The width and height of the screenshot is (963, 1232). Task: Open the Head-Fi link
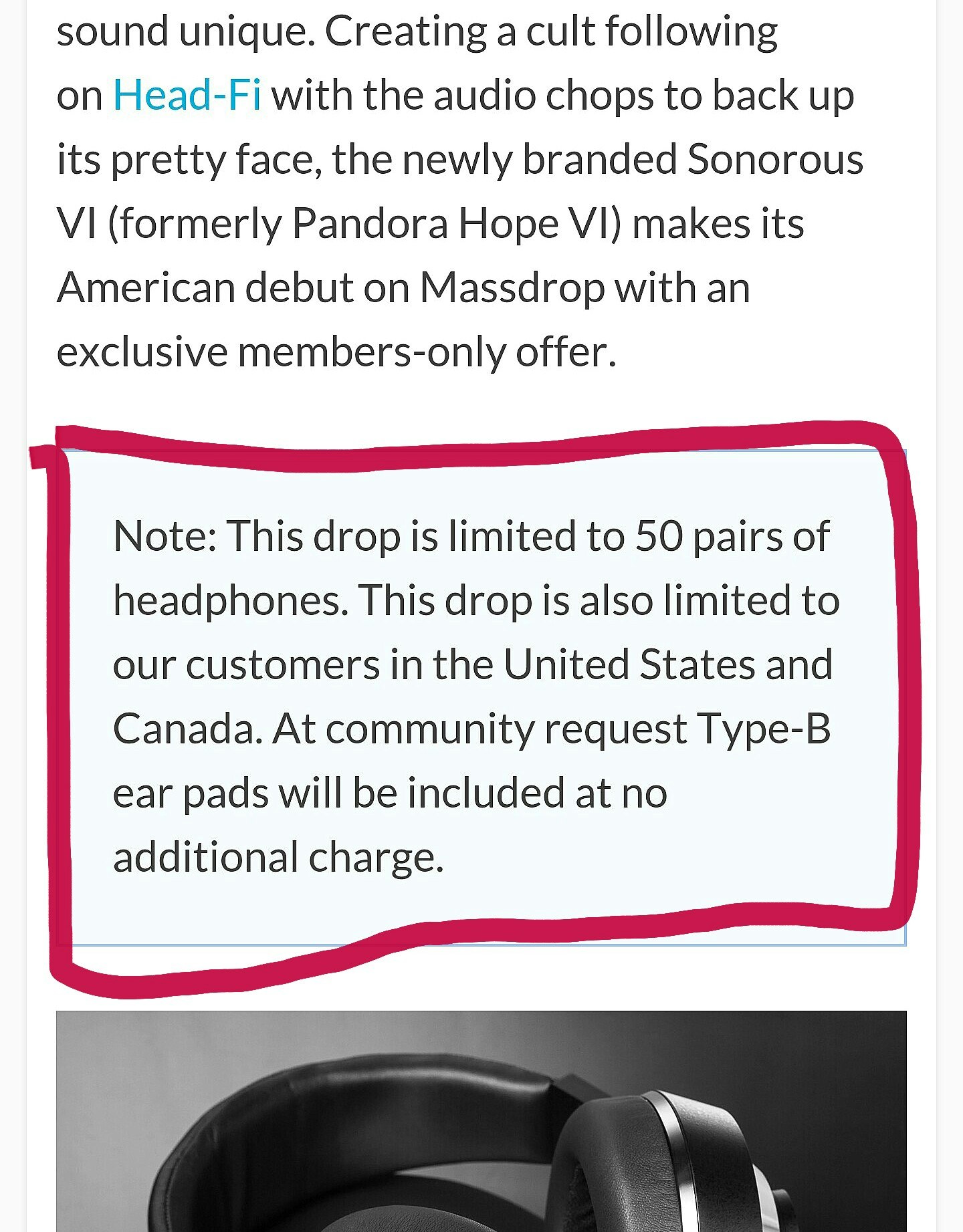click(x=187, y=96)
